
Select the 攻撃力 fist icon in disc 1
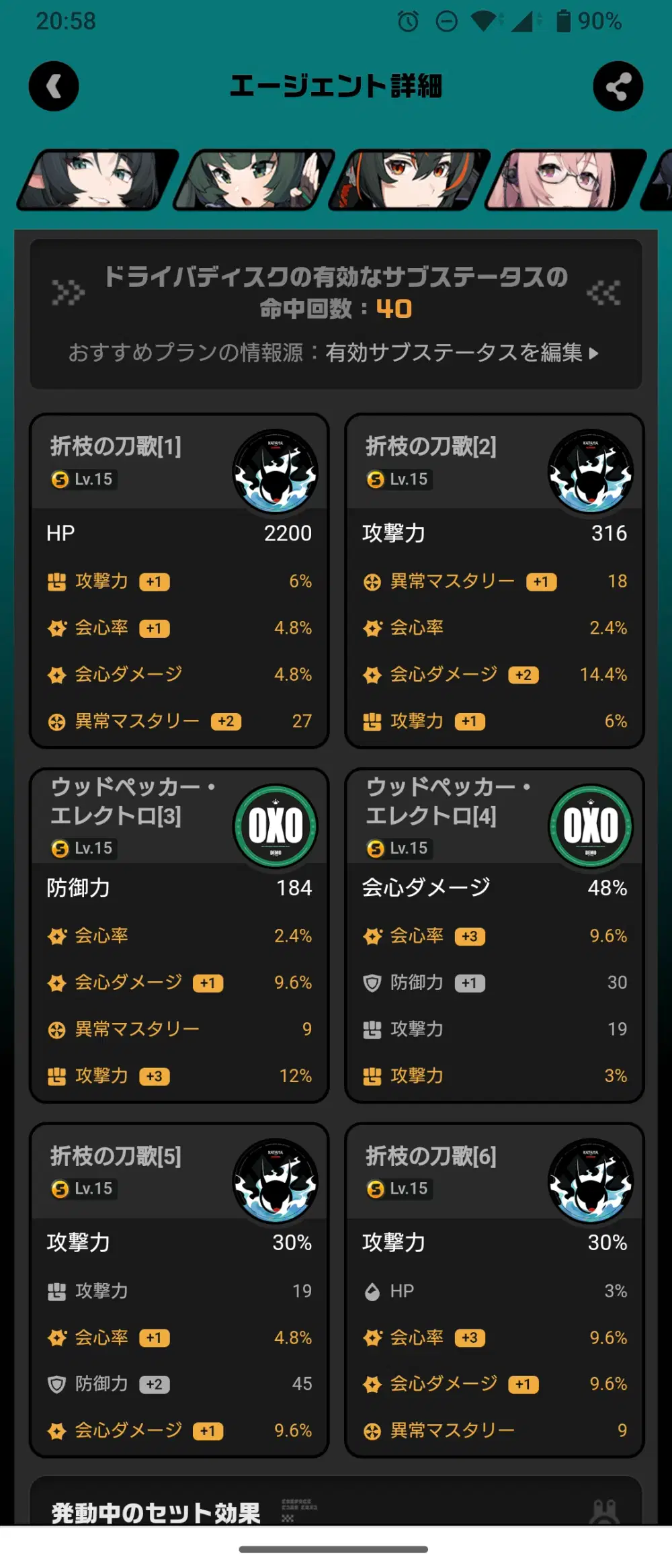click(x=58, y=581)
